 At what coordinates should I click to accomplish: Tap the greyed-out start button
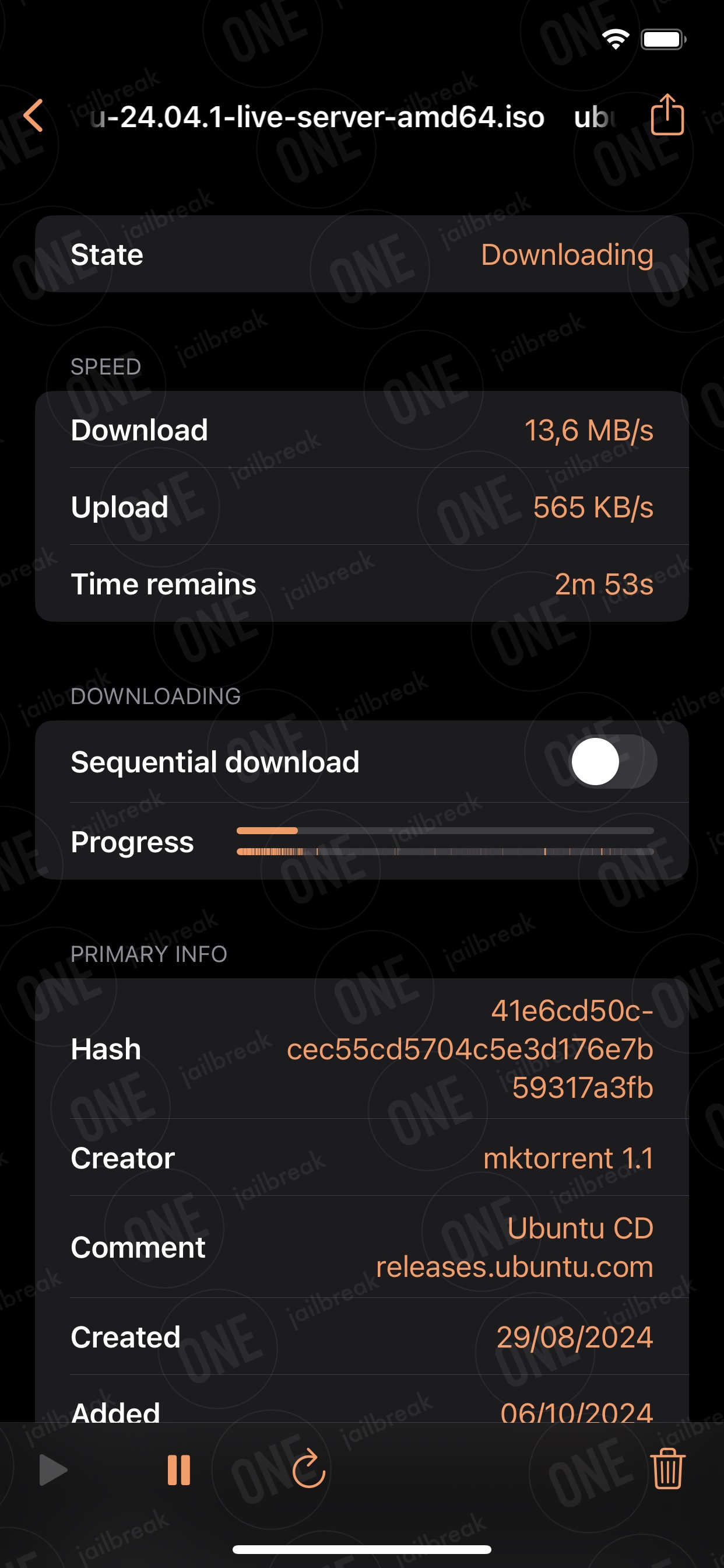point(53,1470)
